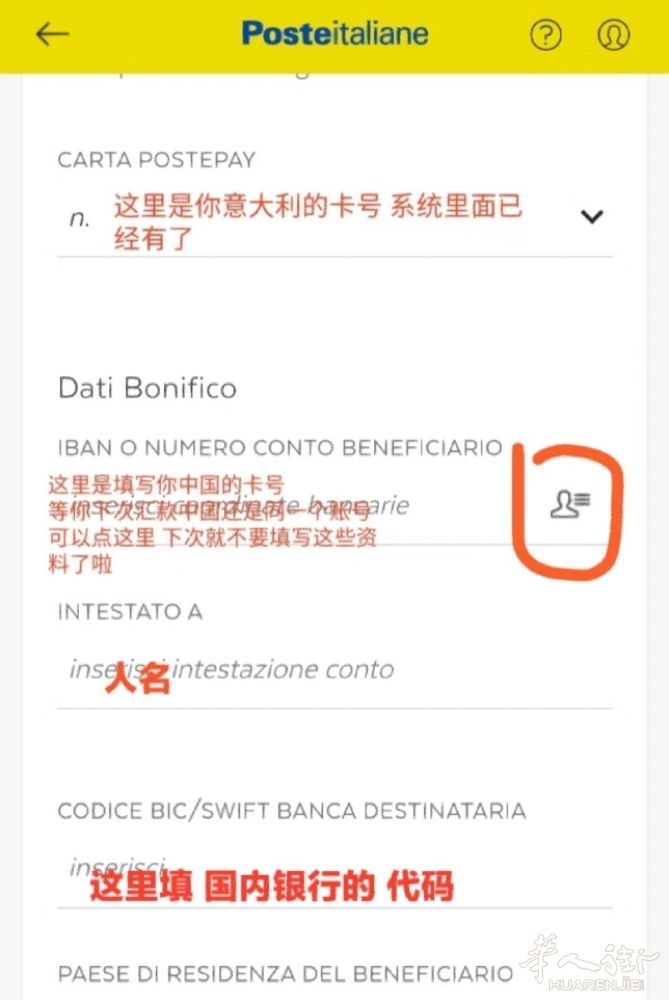Image resolution: width=669 pixels, height=1000 pixels.
Task: Tap the IBAN beneficiary account field
Action: [290, 506]
